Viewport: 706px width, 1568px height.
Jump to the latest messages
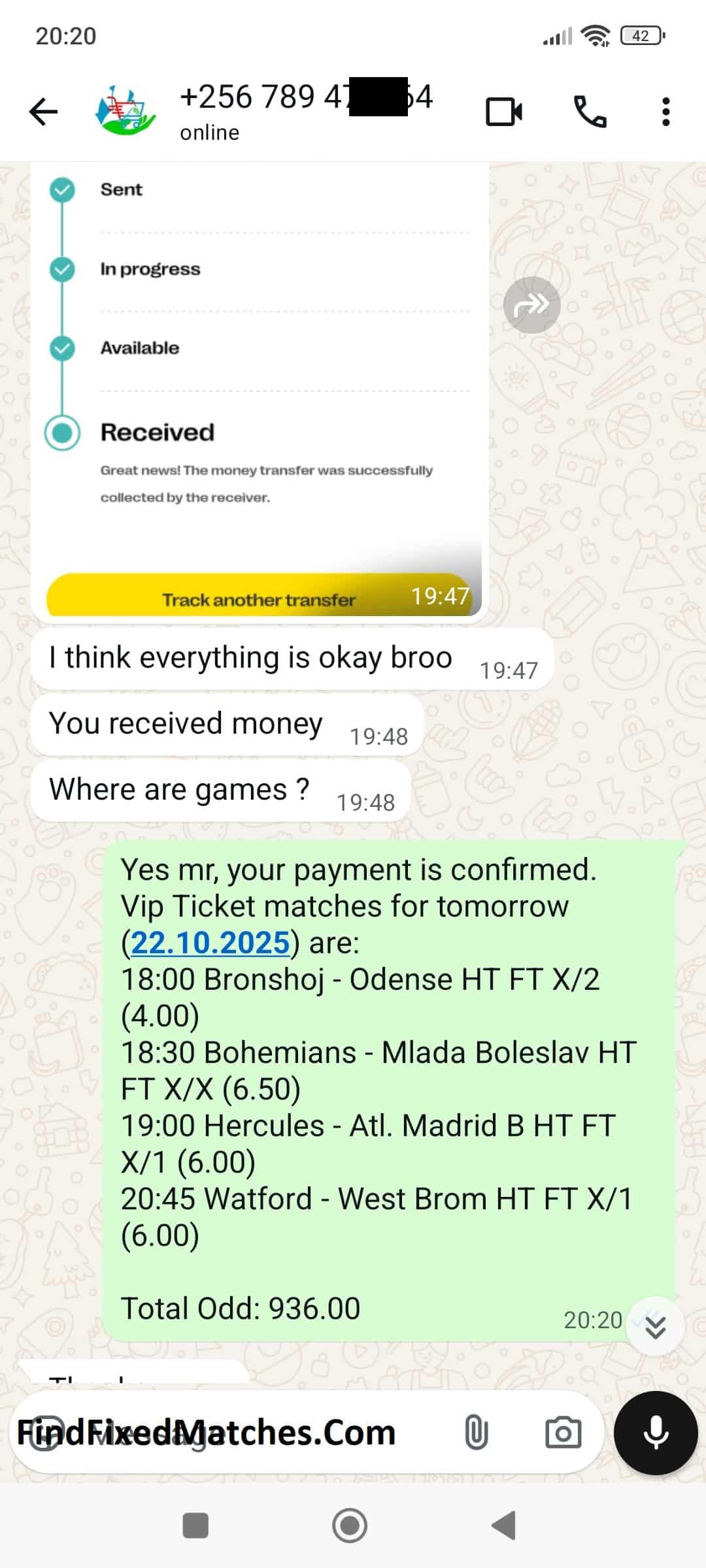coord(655,1327)
